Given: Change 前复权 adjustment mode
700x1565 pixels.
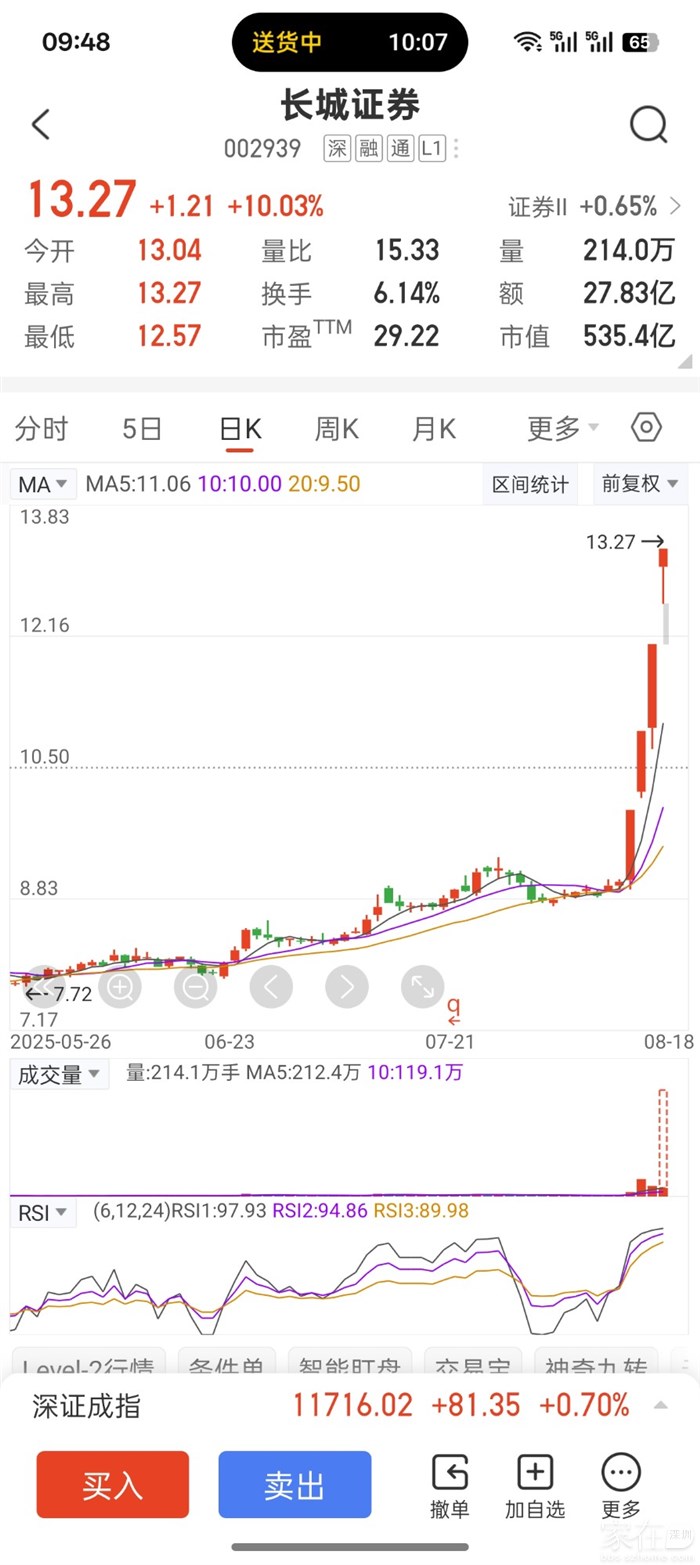Looking at the screenshot, I should [640, 484].
